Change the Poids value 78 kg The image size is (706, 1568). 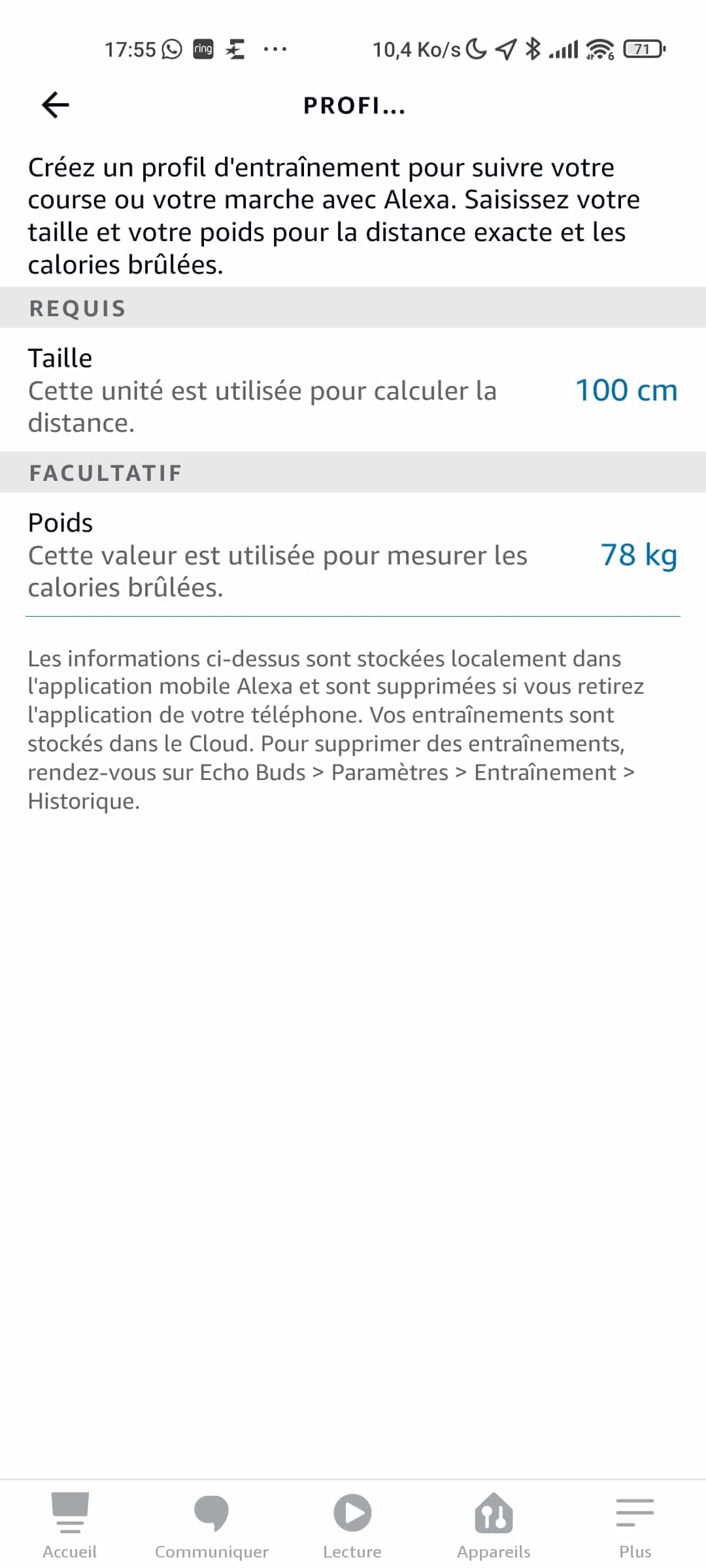tap(638, 555)
